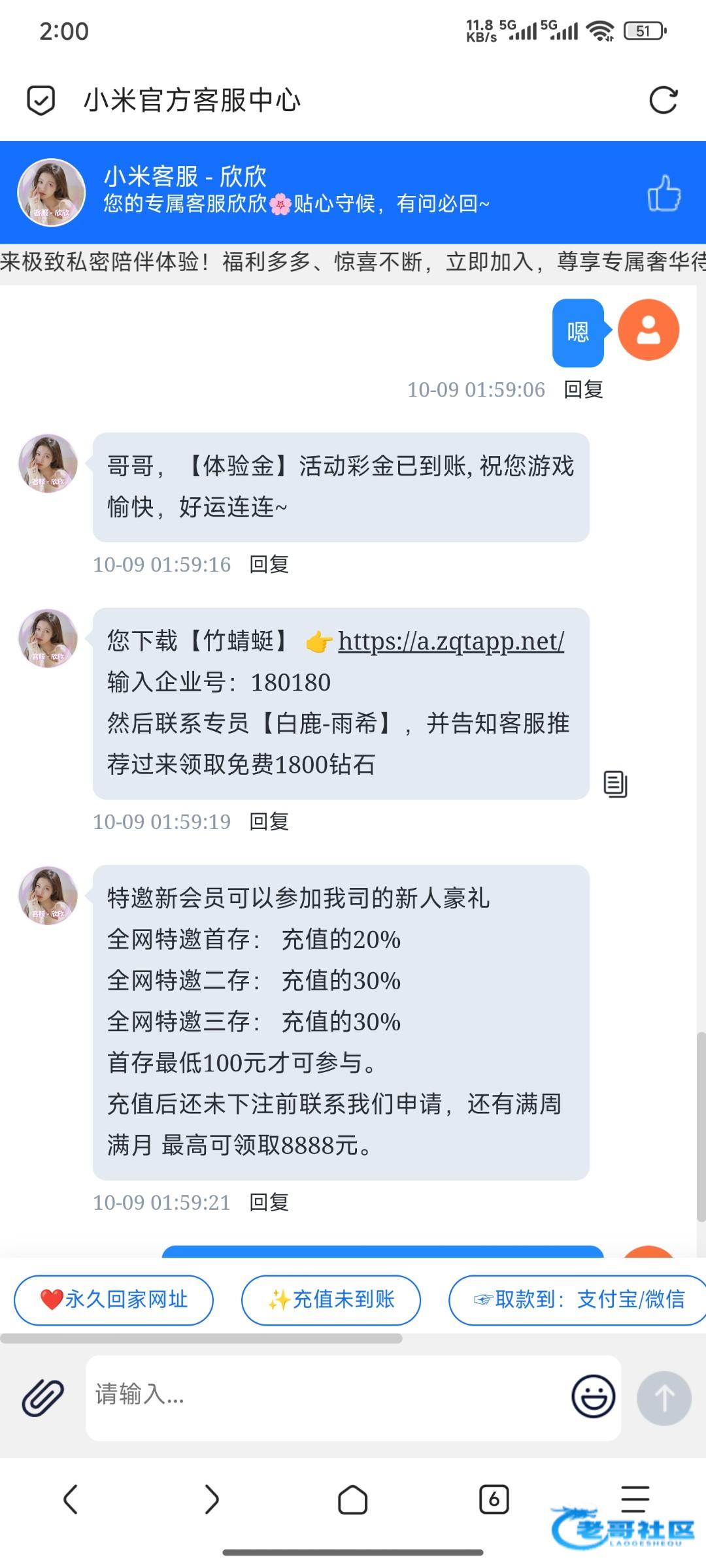Reload the page with the refresh icon

coord(663,101)
